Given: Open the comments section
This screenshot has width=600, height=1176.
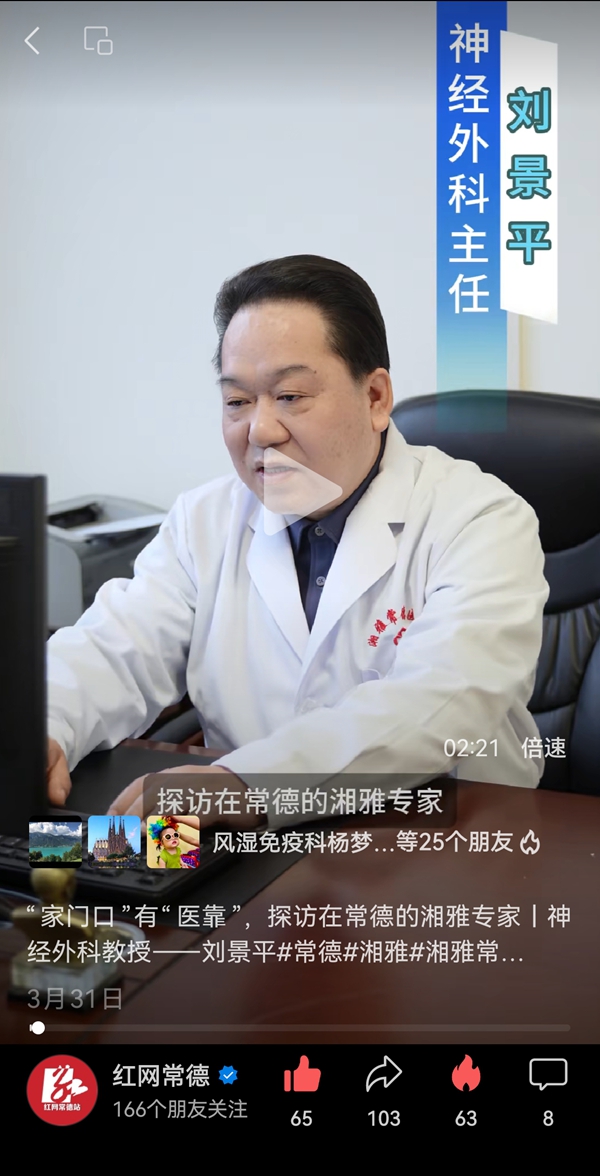Looking at the screenshot, I should [x=548, y=1077].
